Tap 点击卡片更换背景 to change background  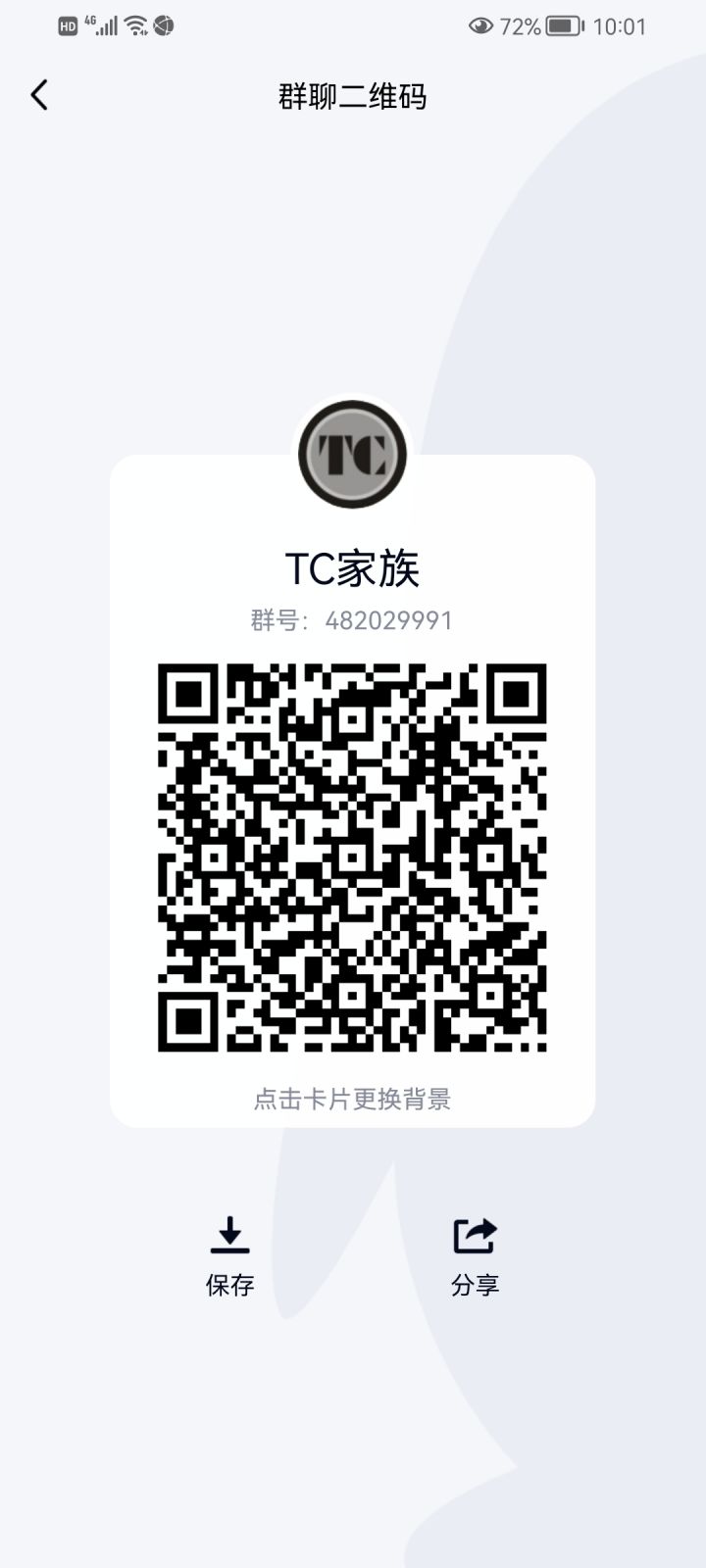[353, 1100]
